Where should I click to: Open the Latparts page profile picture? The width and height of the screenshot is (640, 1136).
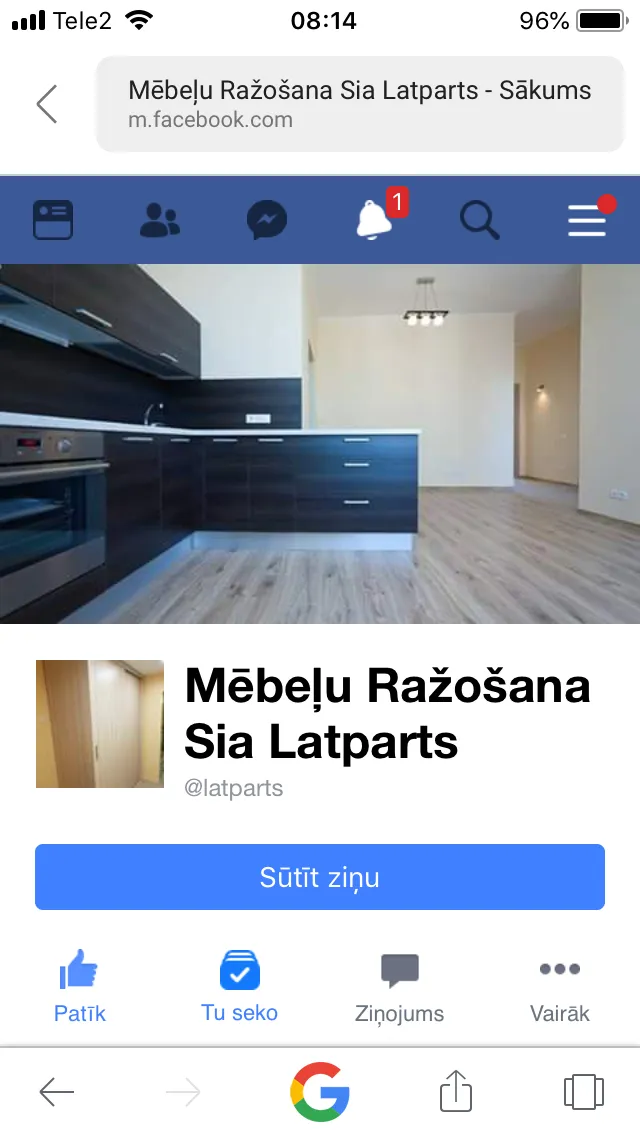pyautogui.click(x=100, y=724)
